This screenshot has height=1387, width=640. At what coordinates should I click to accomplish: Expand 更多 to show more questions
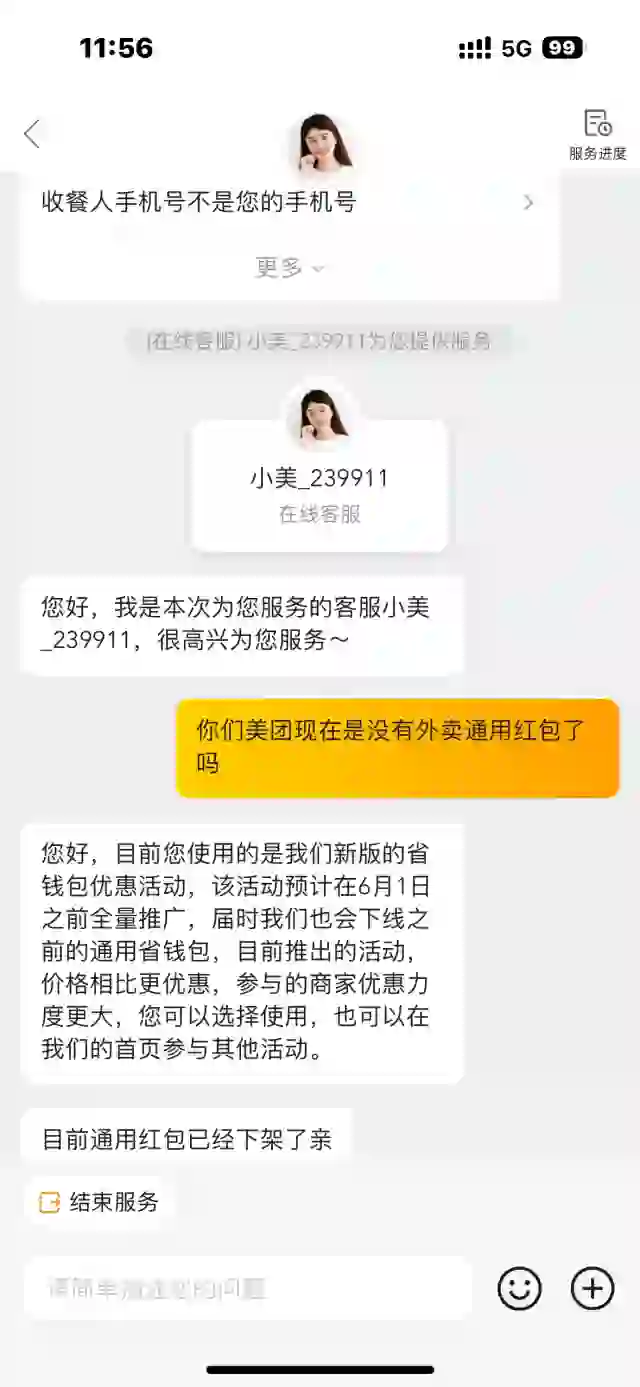click(289, 268)
